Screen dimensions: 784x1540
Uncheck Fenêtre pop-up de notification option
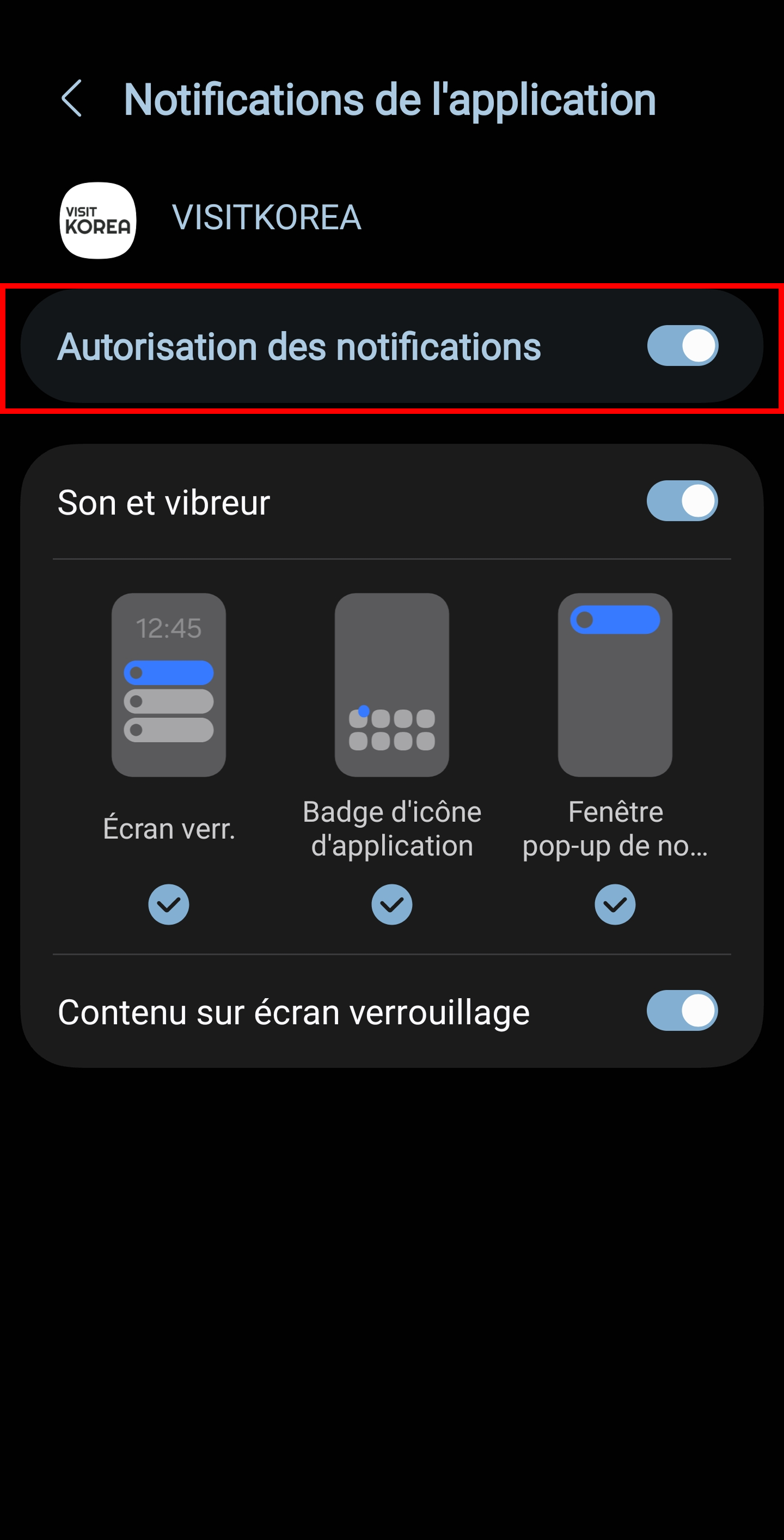coord(614,904)
